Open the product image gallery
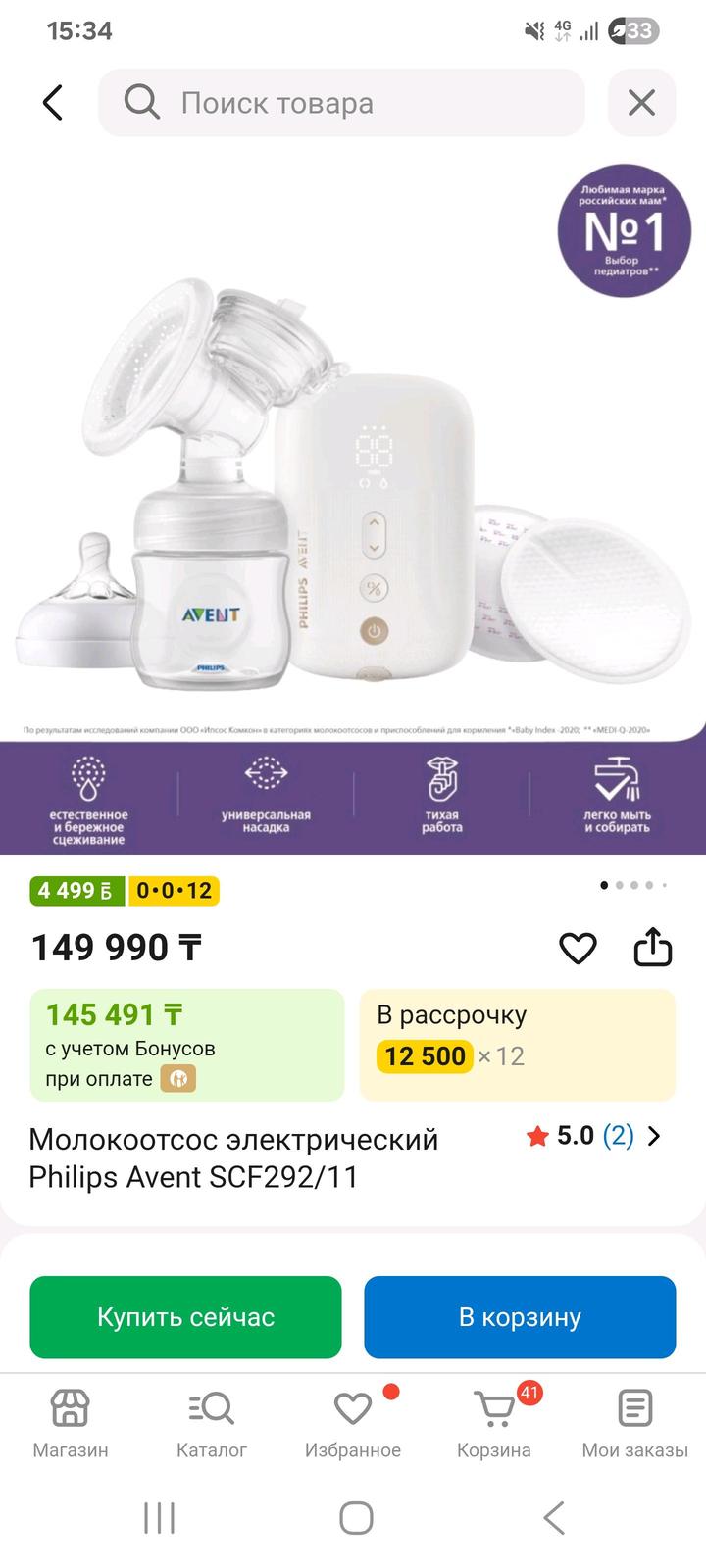 coord(353,490)
